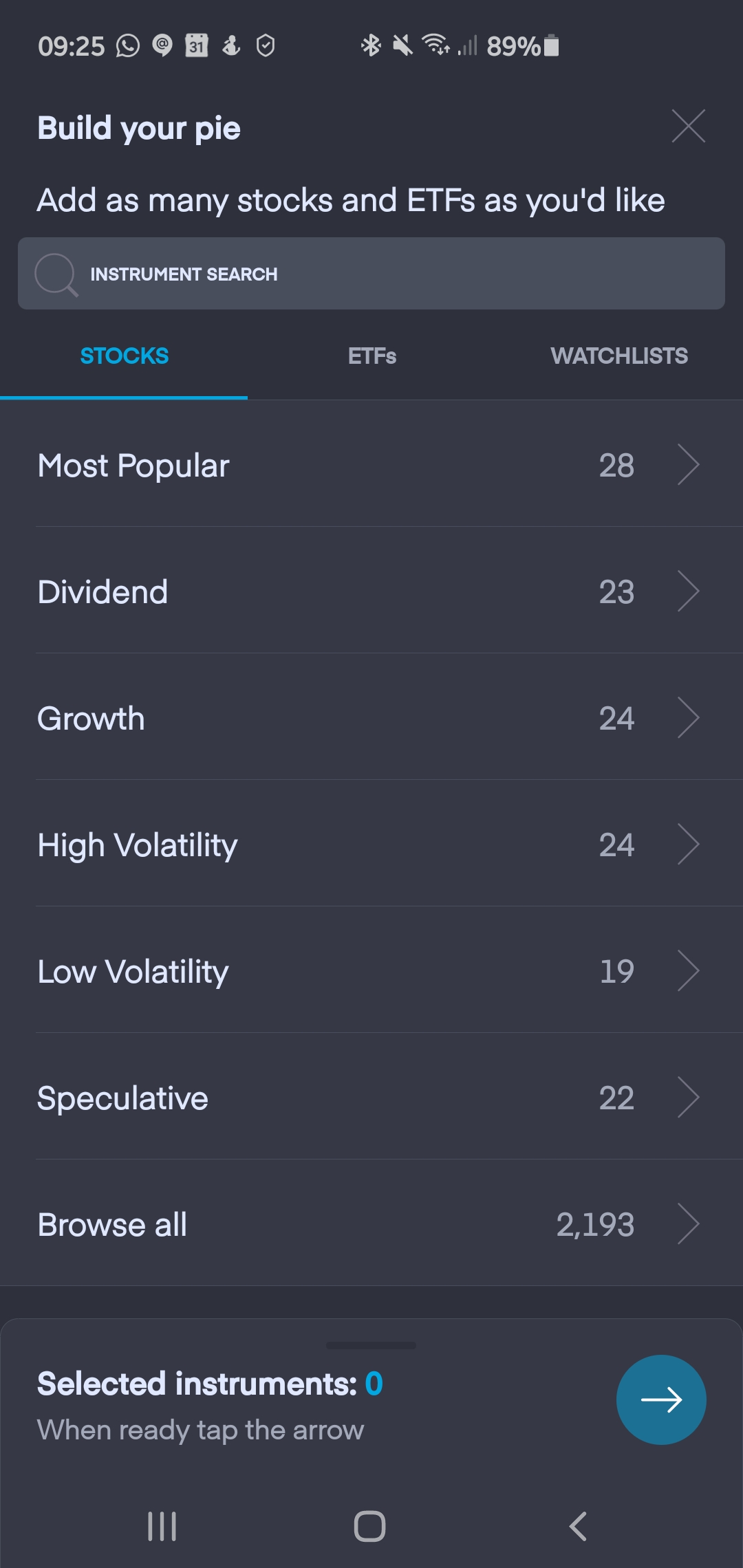Continue with the blue arrow button
743x1568 pixels.
[x=660, y=1400]
